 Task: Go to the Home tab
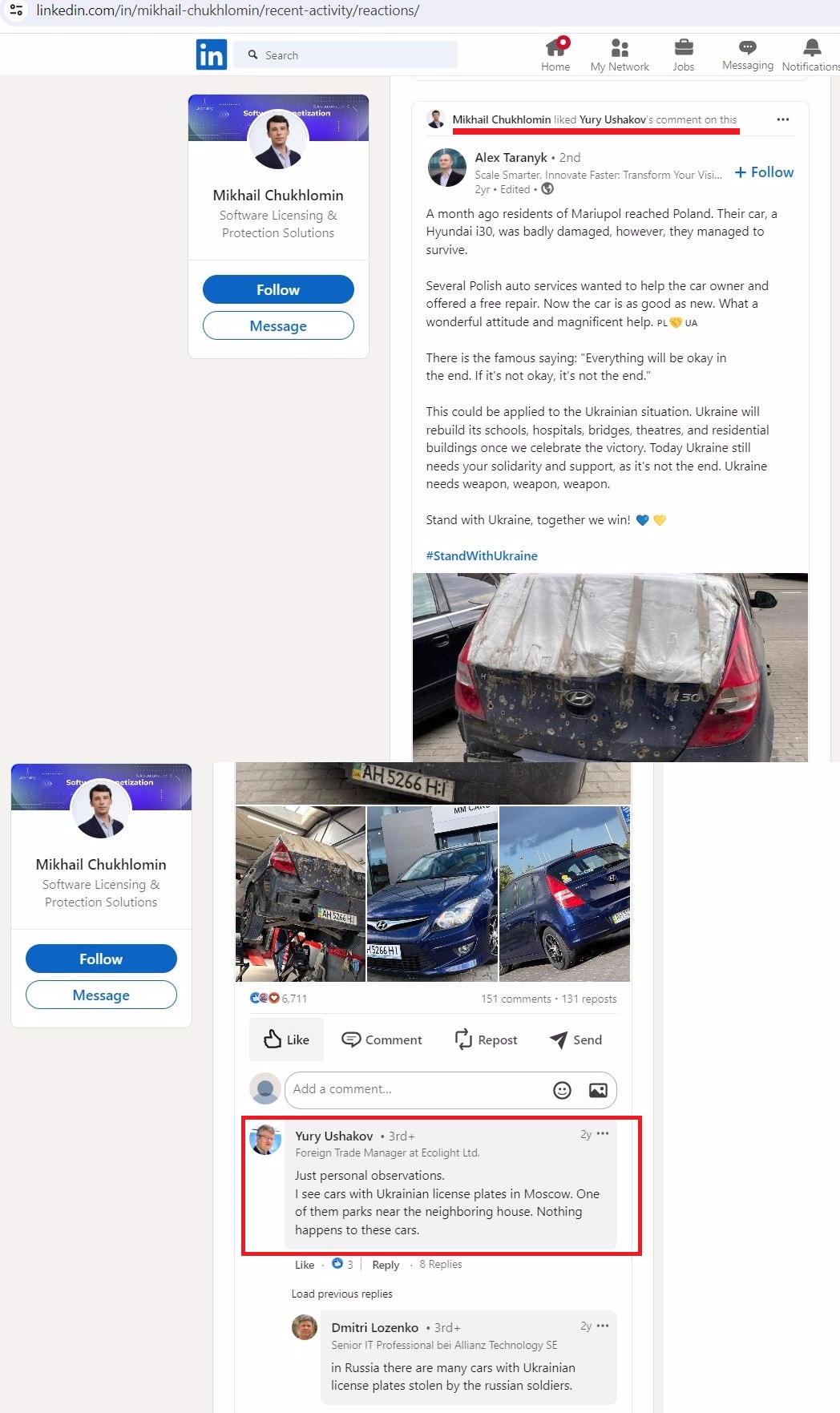pyautogui.click(x=555, y=55)
